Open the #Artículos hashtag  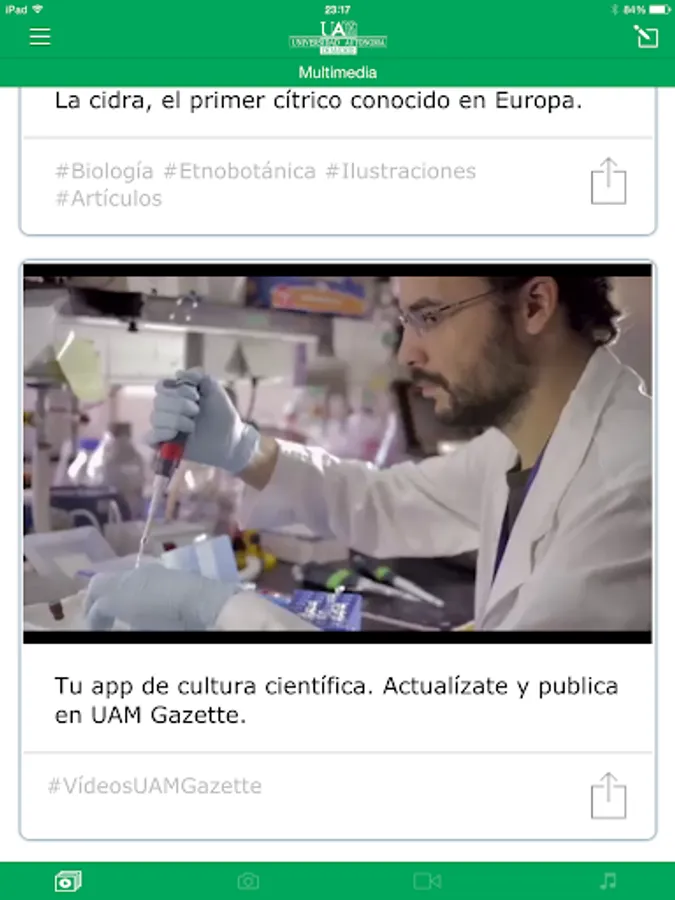tap(108, 198)
